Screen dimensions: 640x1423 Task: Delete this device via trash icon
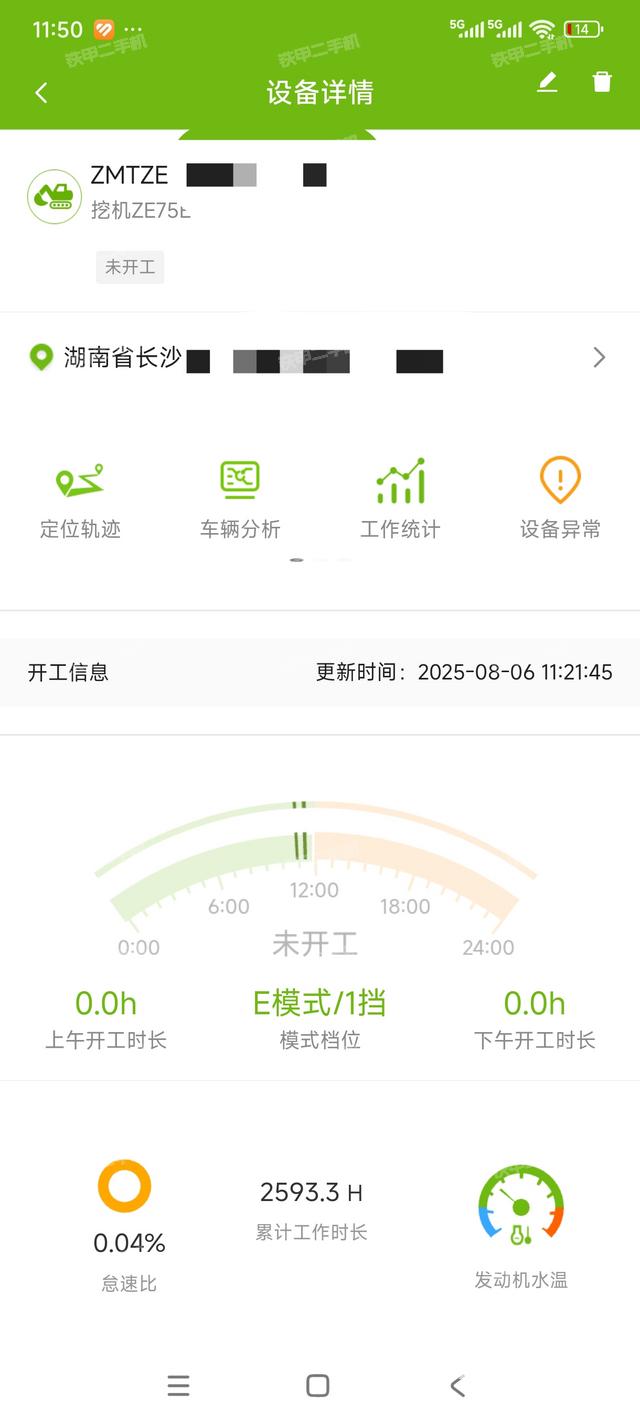pos(602,83)
